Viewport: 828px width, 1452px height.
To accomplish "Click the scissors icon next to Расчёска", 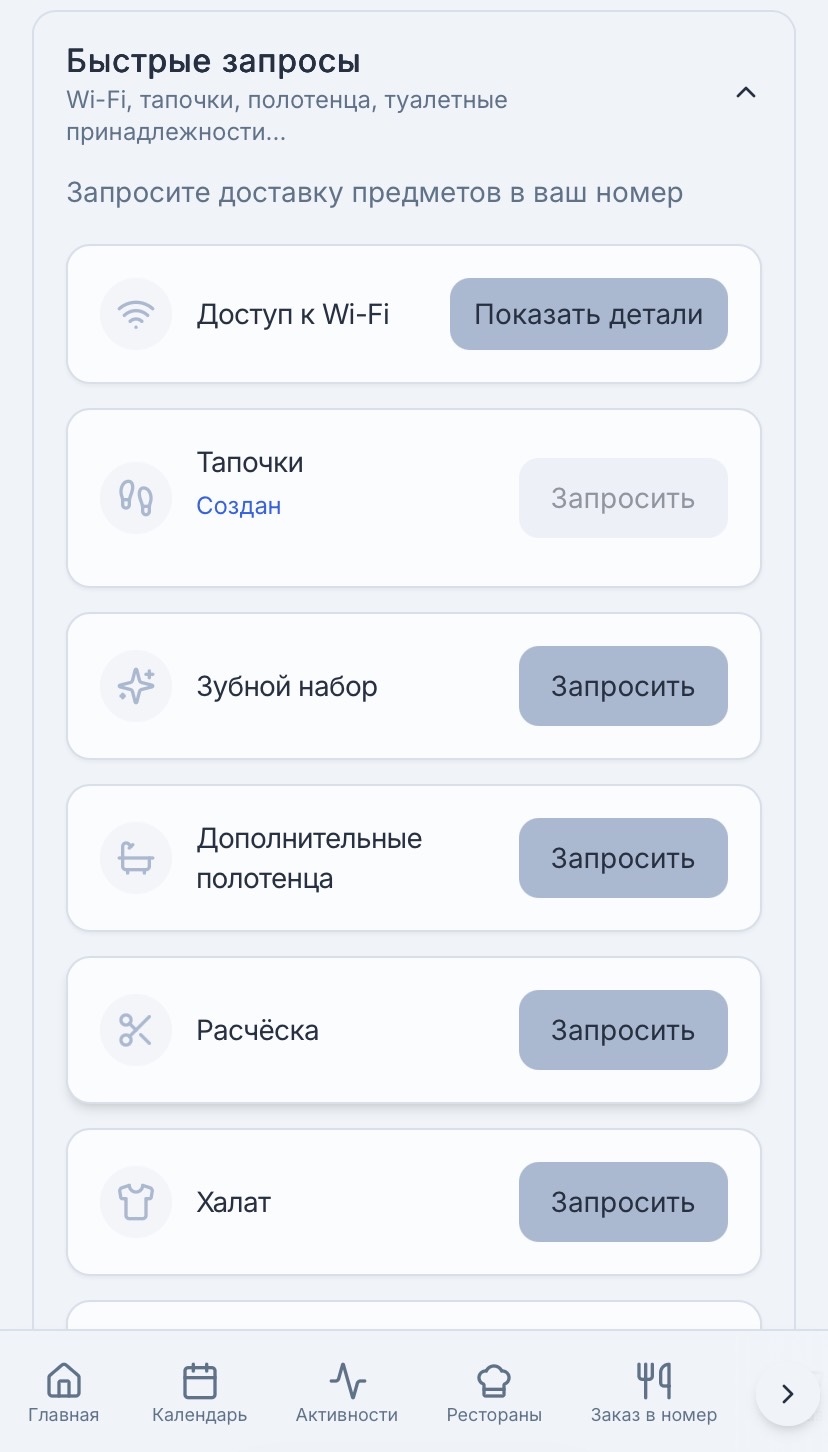I will point(136,1030).
